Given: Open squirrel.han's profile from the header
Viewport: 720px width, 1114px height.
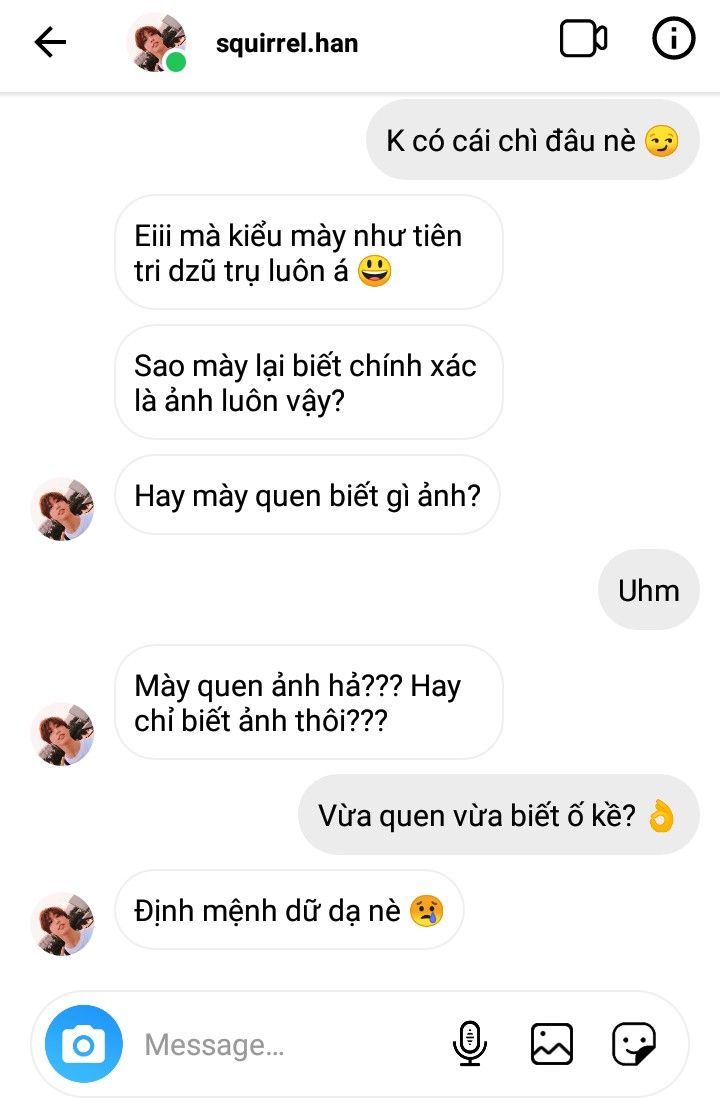Looking at the screenshot, I should click(x=286, y=43).
